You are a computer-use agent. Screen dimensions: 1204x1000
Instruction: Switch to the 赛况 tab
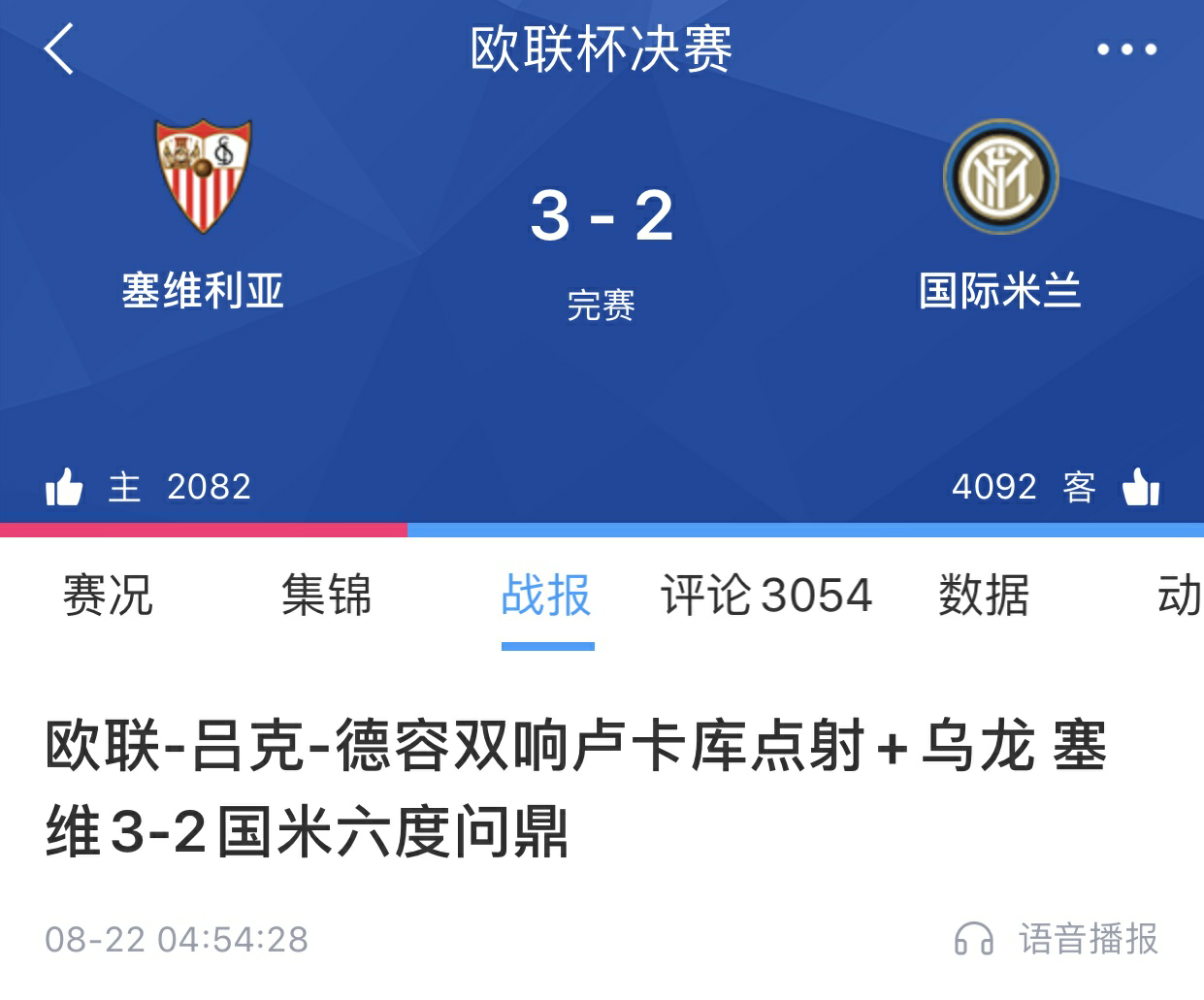(108, 595)
